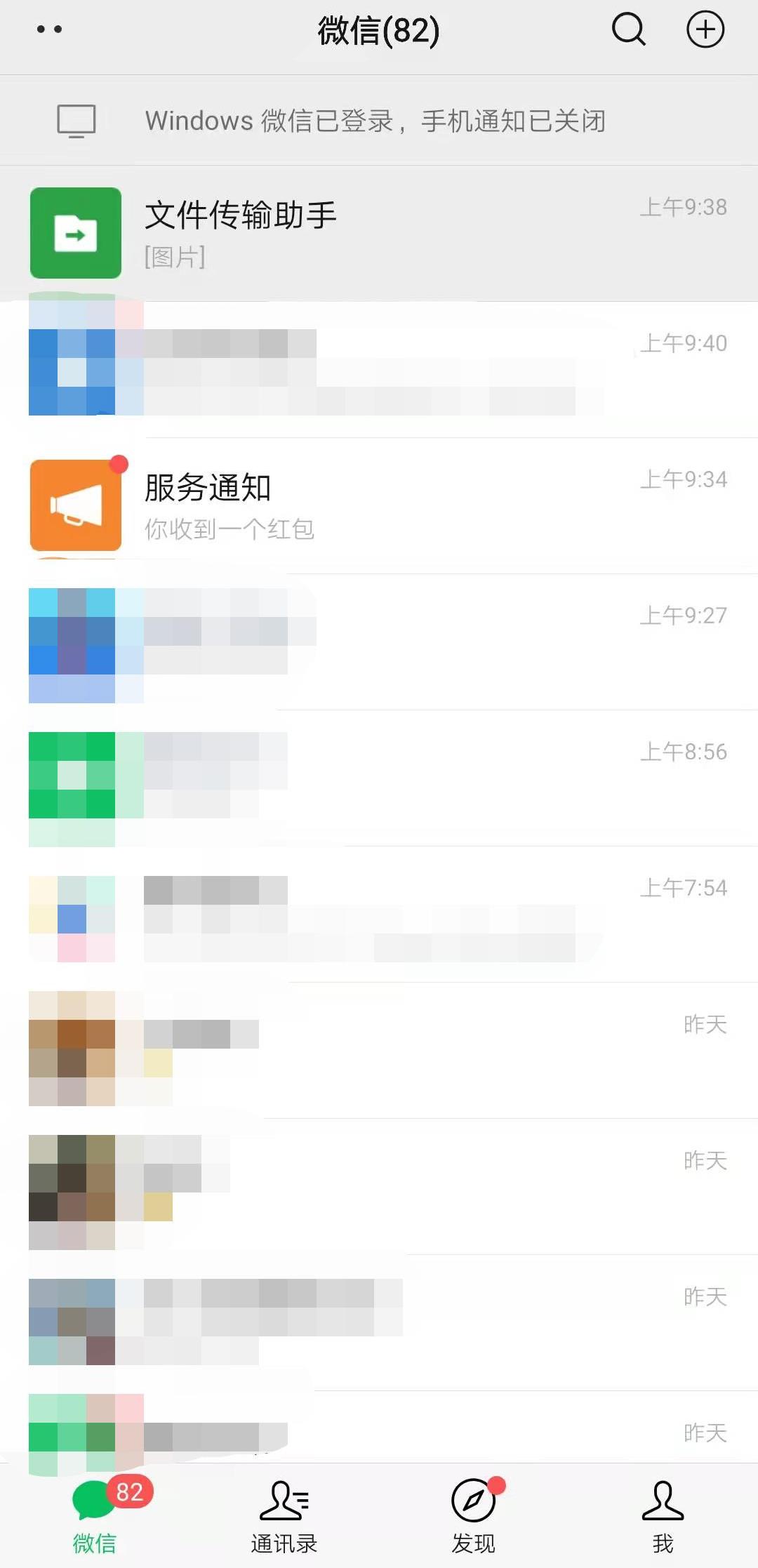Open the chat received at 上午9:40
Image resolution: width=758 pixels, height=1568 pixels.
click(x=379, y=369)
